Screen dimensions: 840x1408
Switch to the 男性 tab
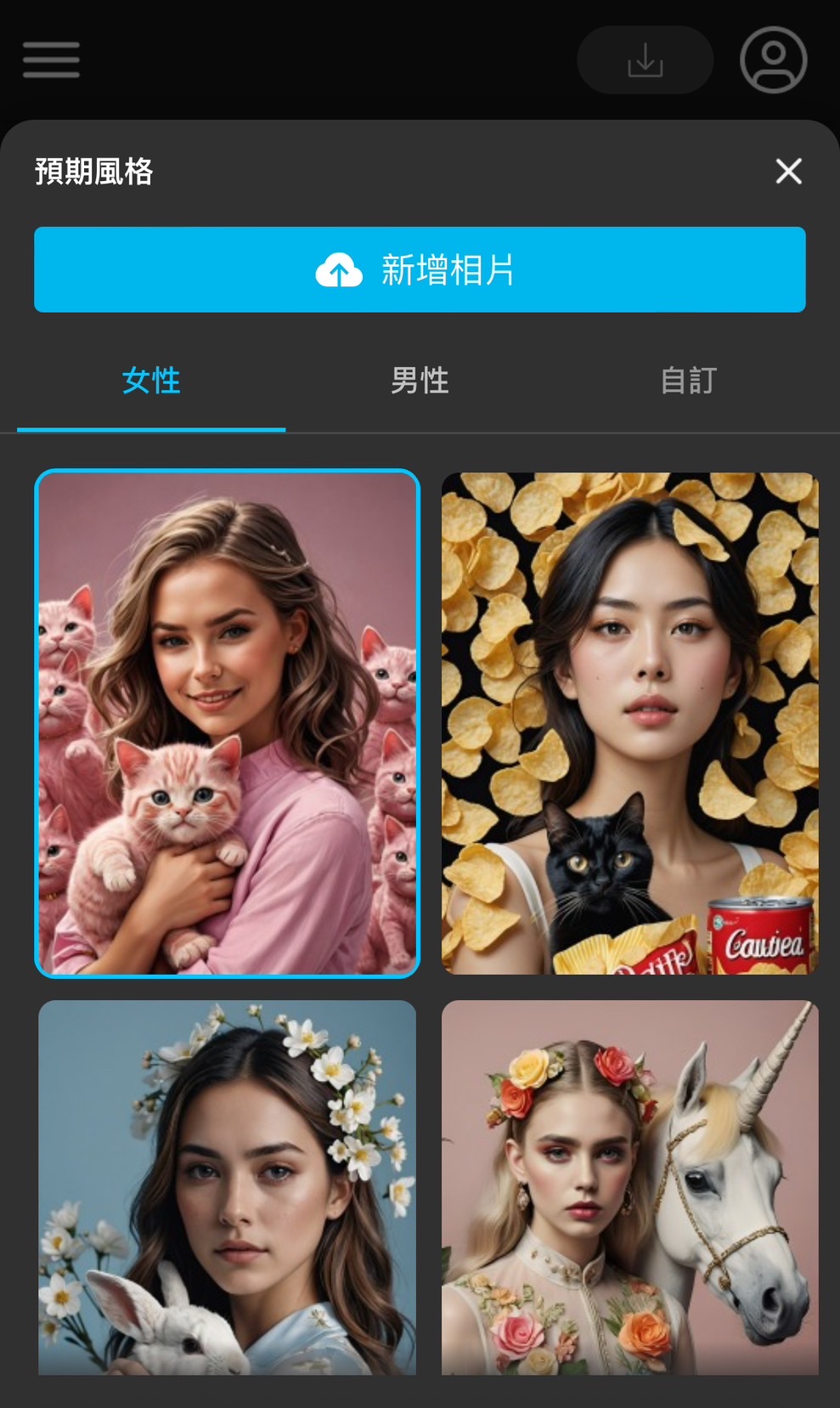click(419, 382)
